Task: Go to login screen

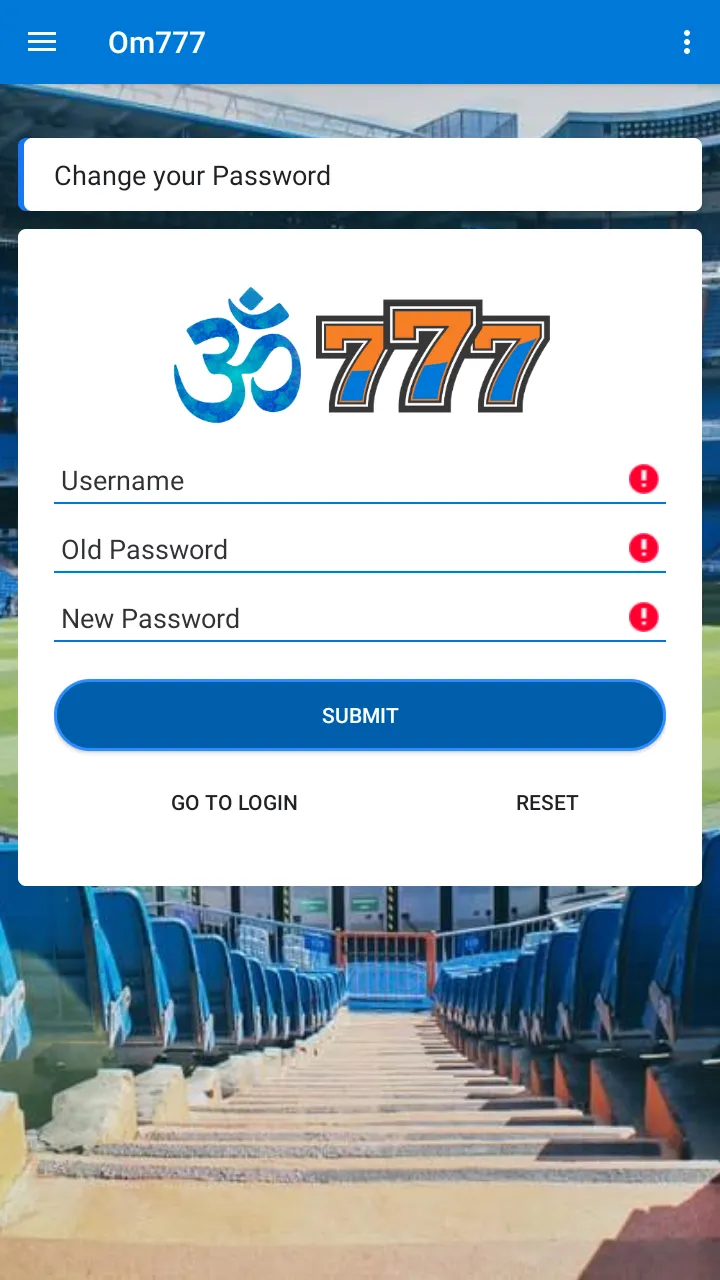Action: 234,803
